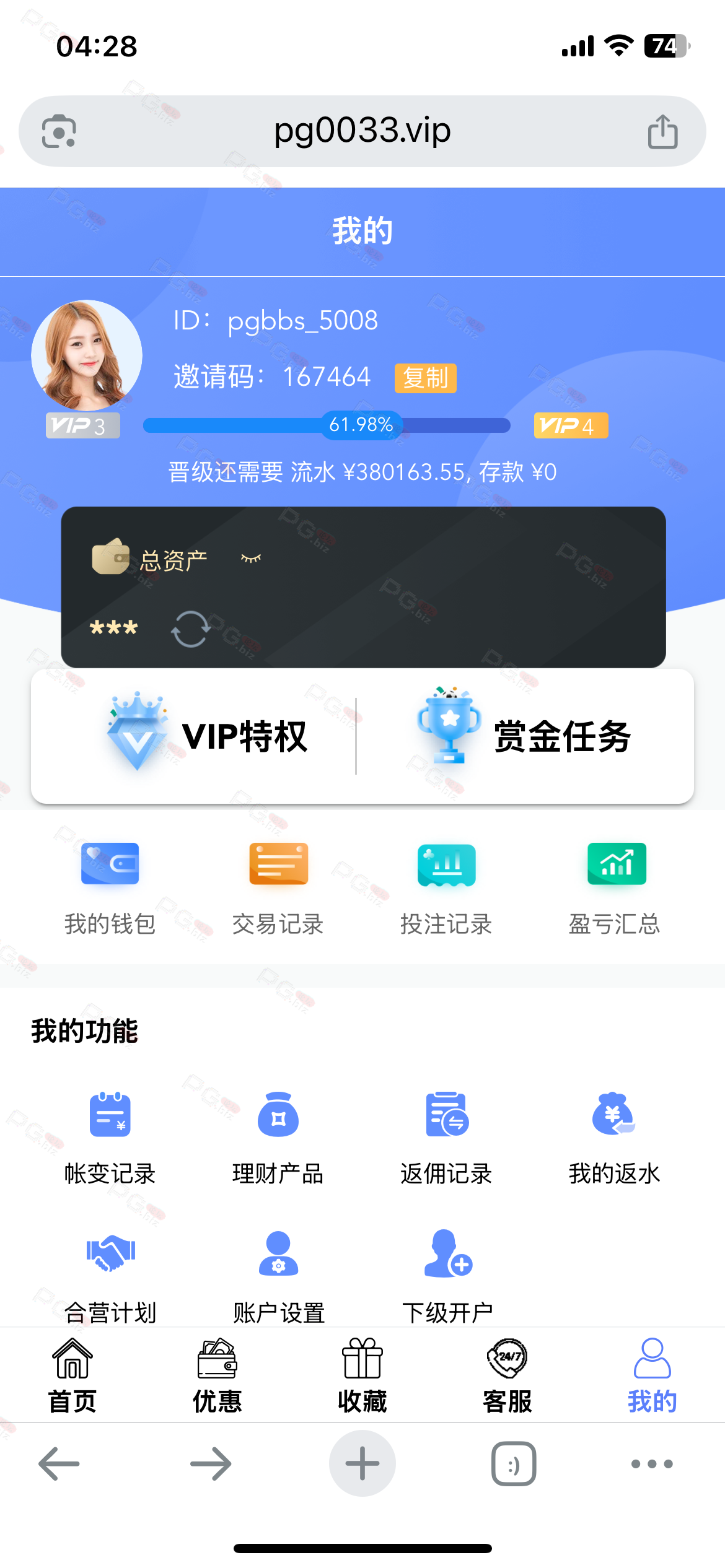This screenshot has width=725, height=1568.
Task: Open a new browser tab with plus button
Action: coord(362,1463)
